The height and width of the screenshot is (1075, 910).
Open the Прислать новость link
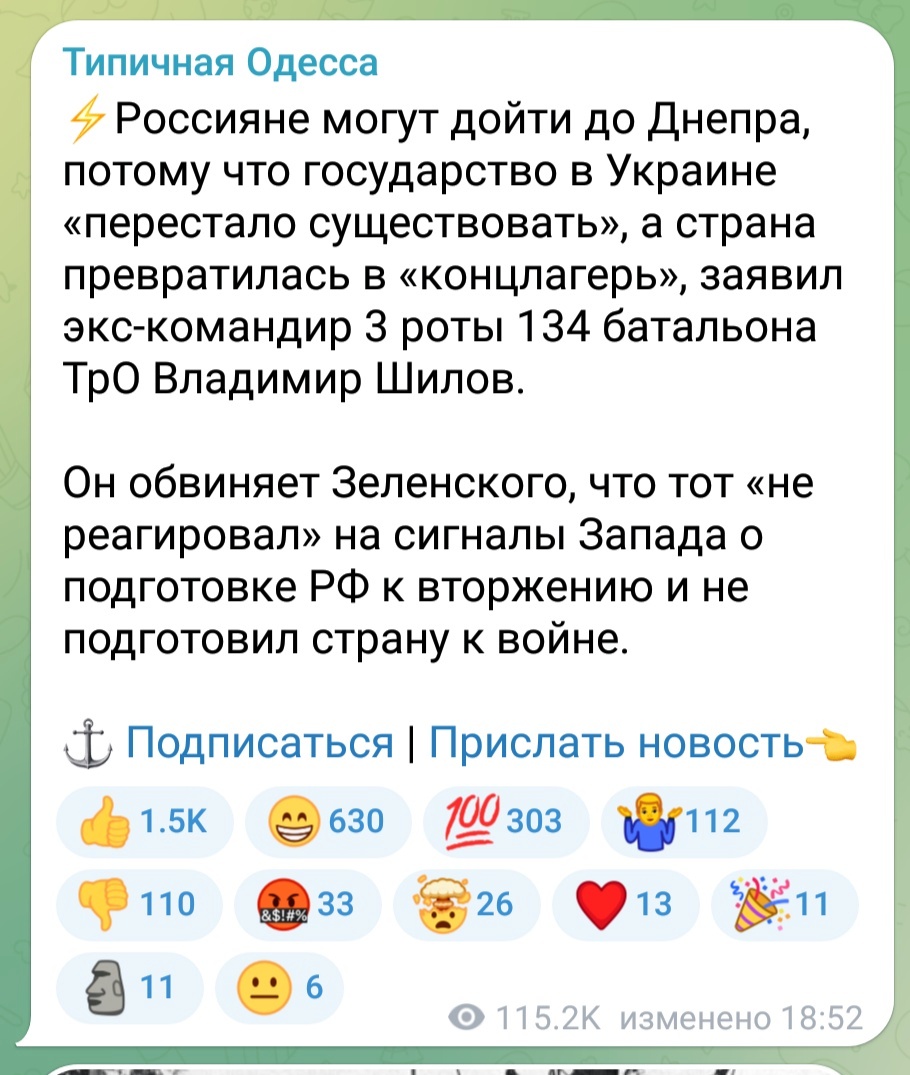617,743
